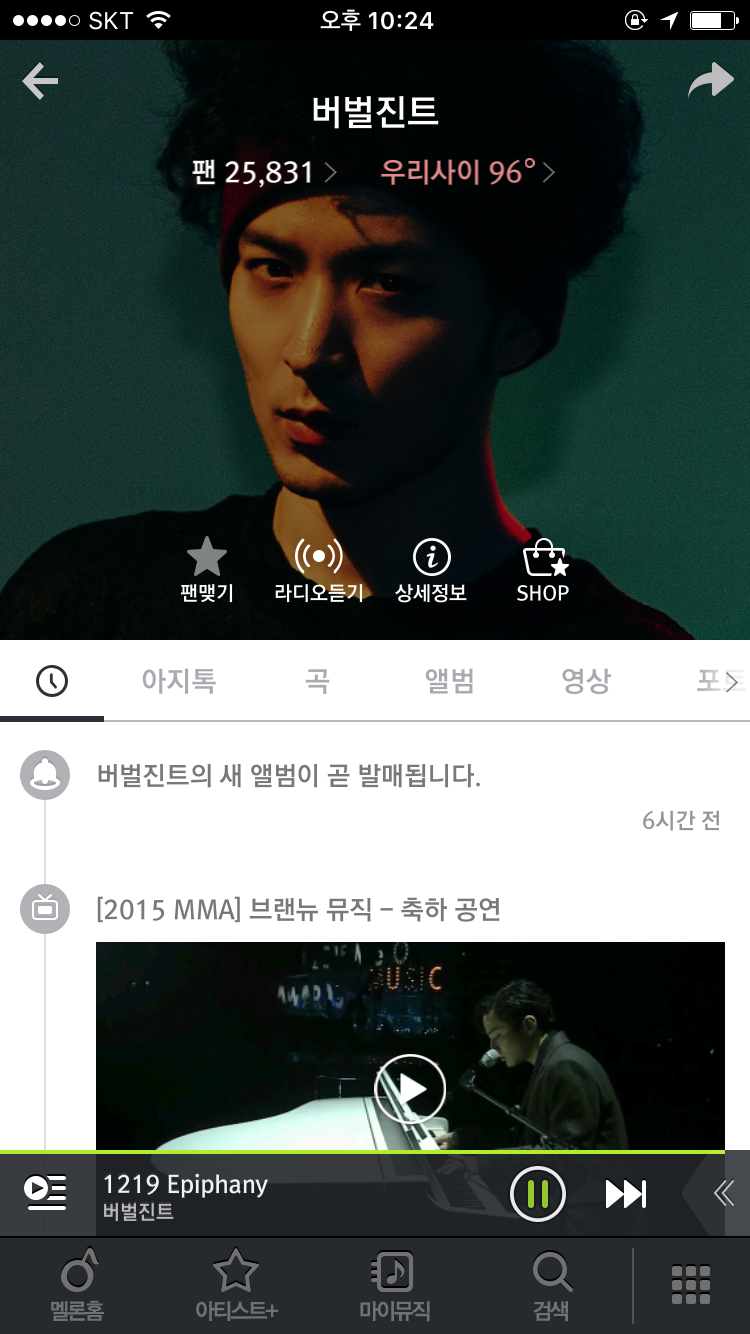The height and width of the screenshot is (1334, 750).
Task: Select the timeline clock tab
Action: (x=52, y=681)
